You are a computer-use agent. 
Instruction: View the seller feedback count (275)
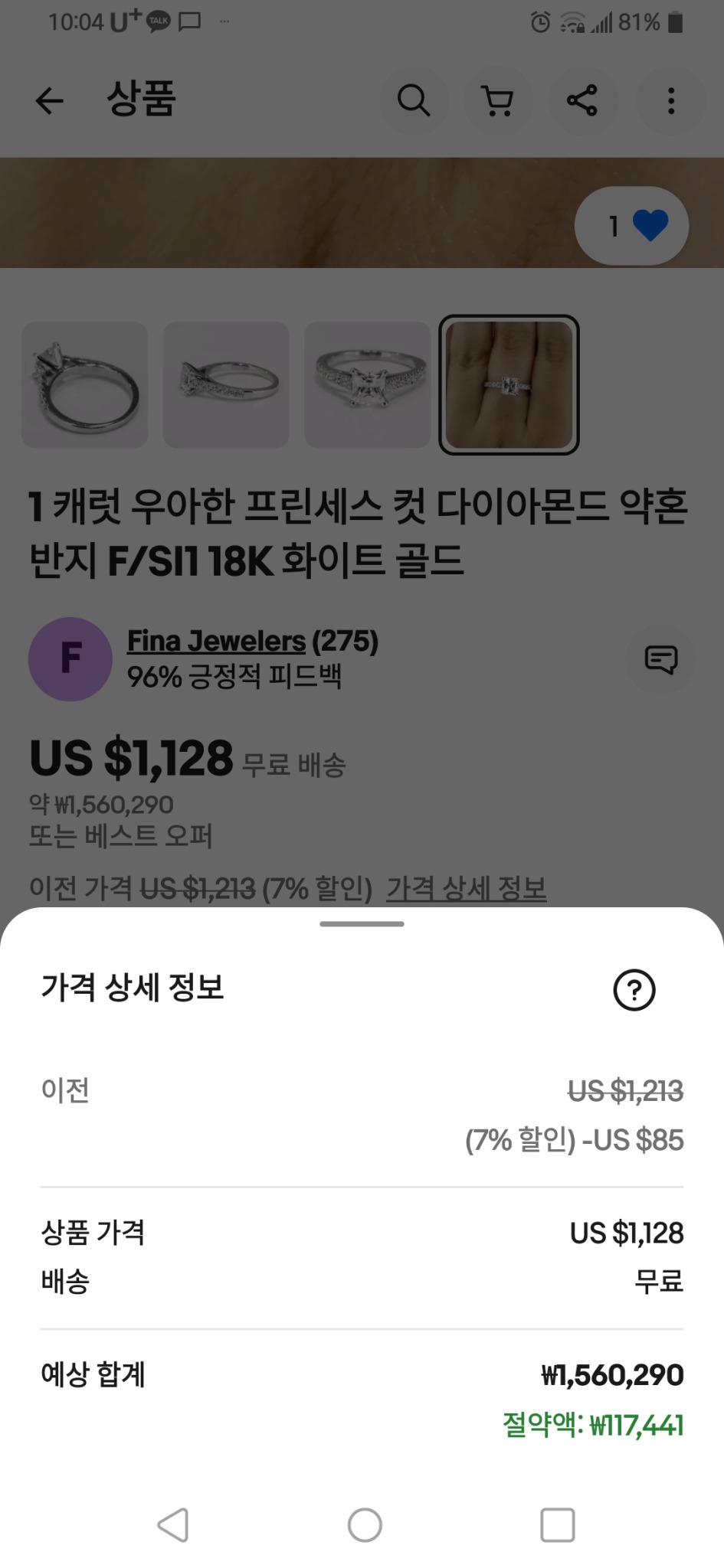(346, 641)
